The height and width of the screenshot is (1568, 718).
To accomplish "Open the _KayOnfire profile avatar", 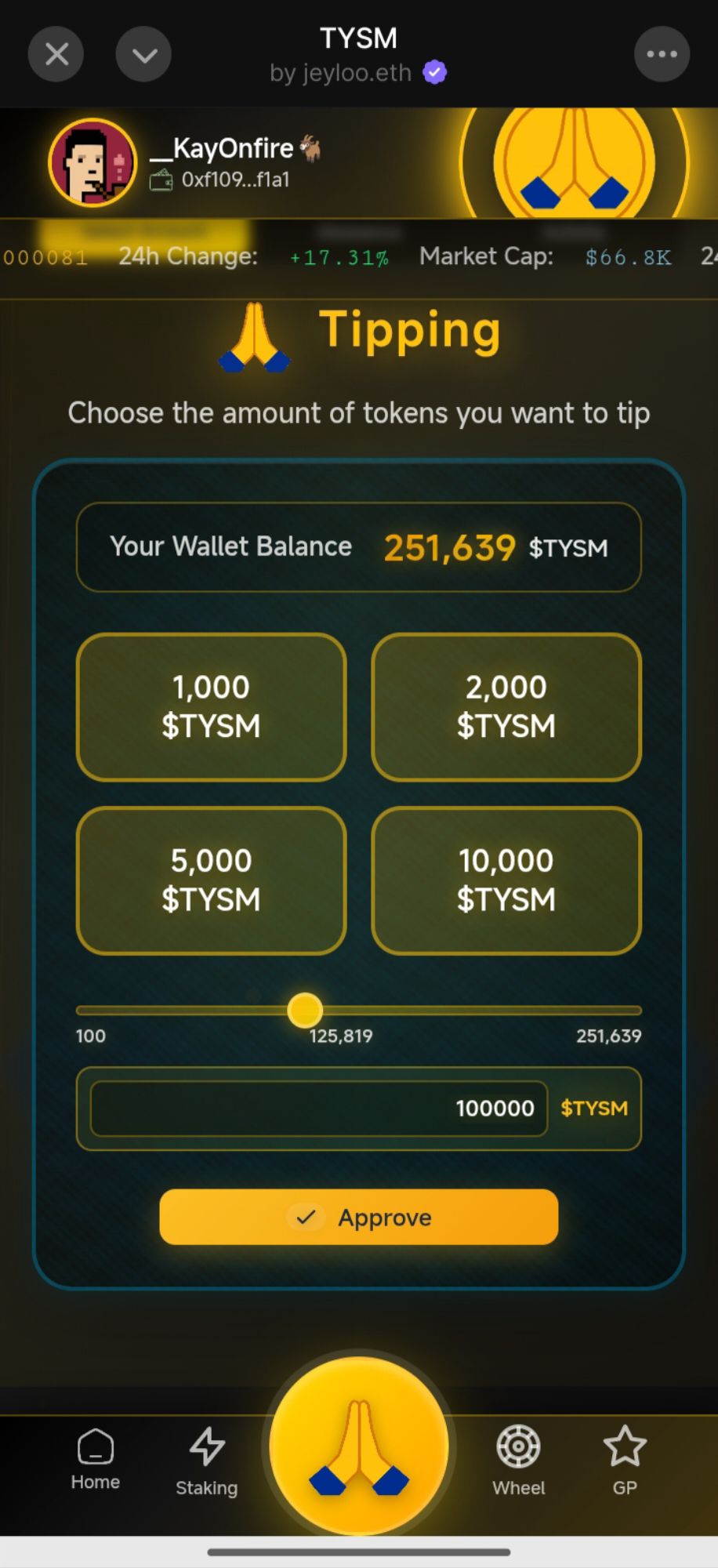I will 92,162.
